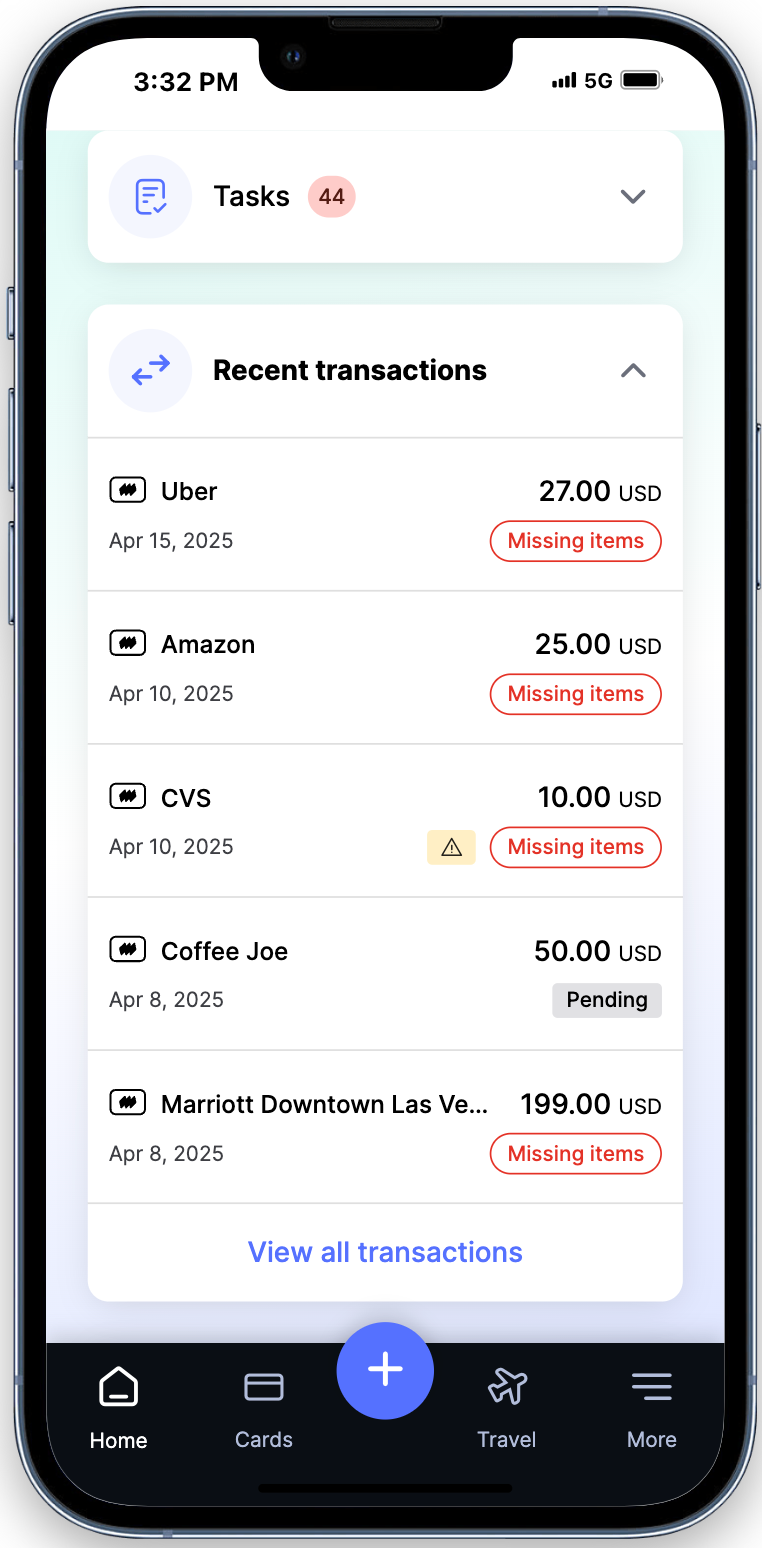Open the Marriott Downtown Las Vegas transaction
Viewport: 762px width, 1548px height.
tap(385, 1127)
